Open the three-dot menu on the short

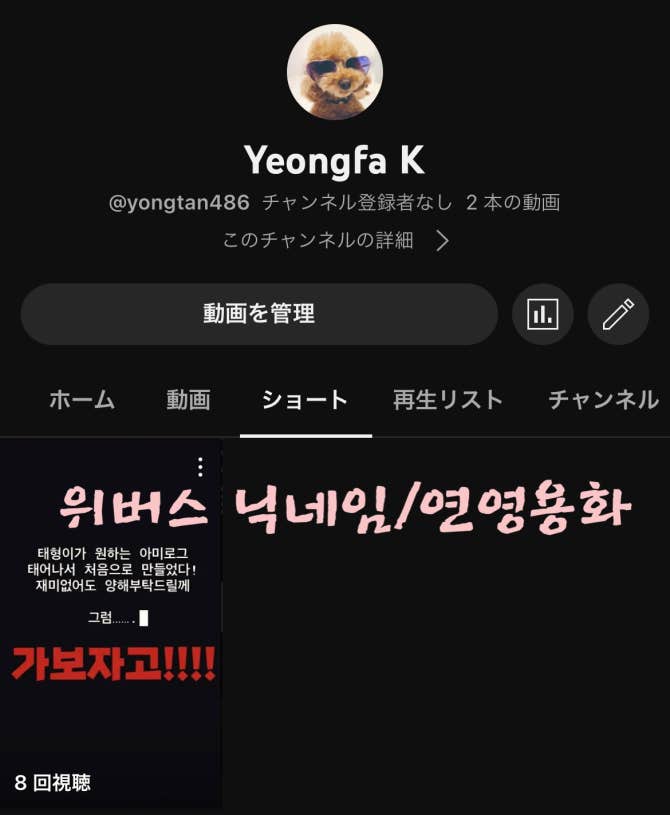pyautogui.click(x=200, y=466)
